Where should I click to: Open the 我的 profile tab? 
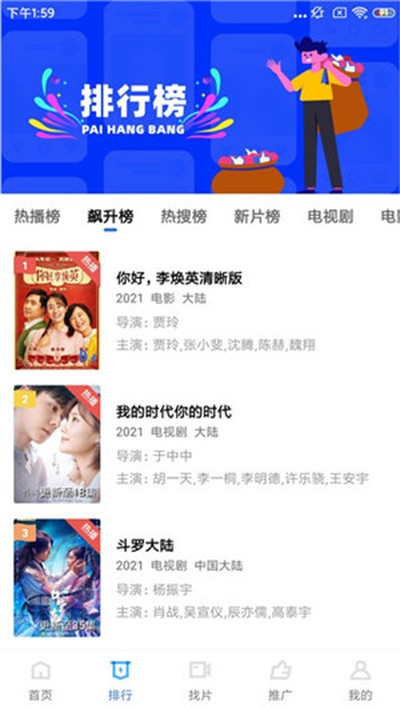(360, 681)
